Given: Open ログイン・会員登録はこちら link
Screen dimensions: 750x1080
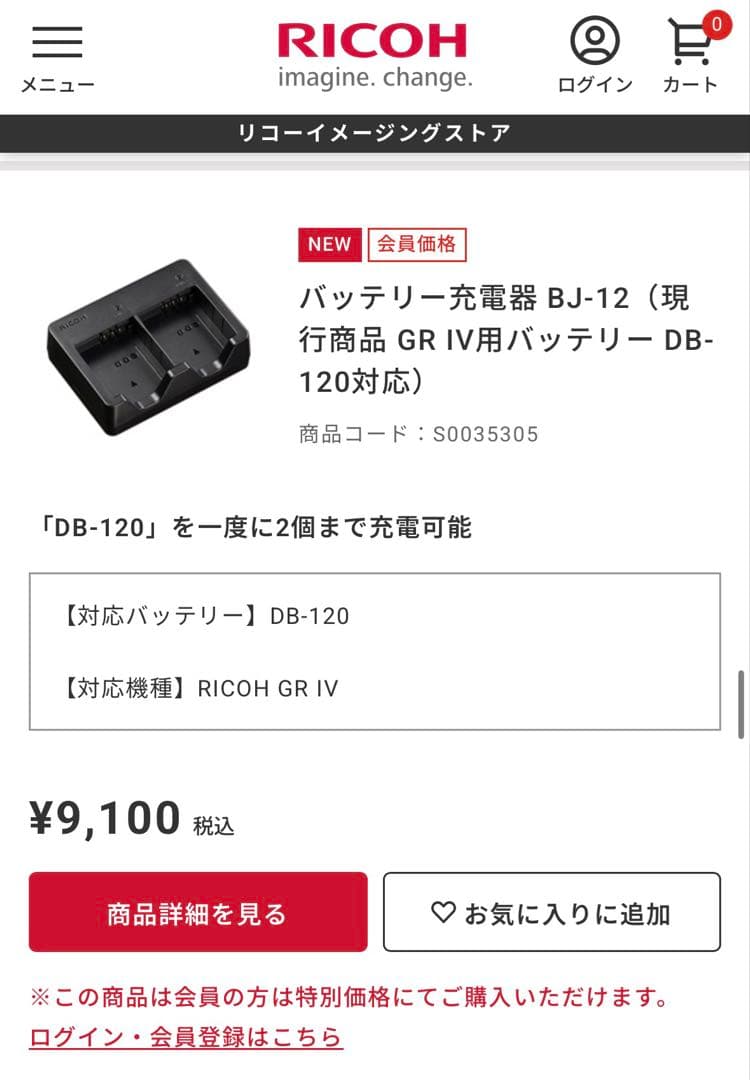Looking at the screenshot, I should click(x=183, y=1038).
